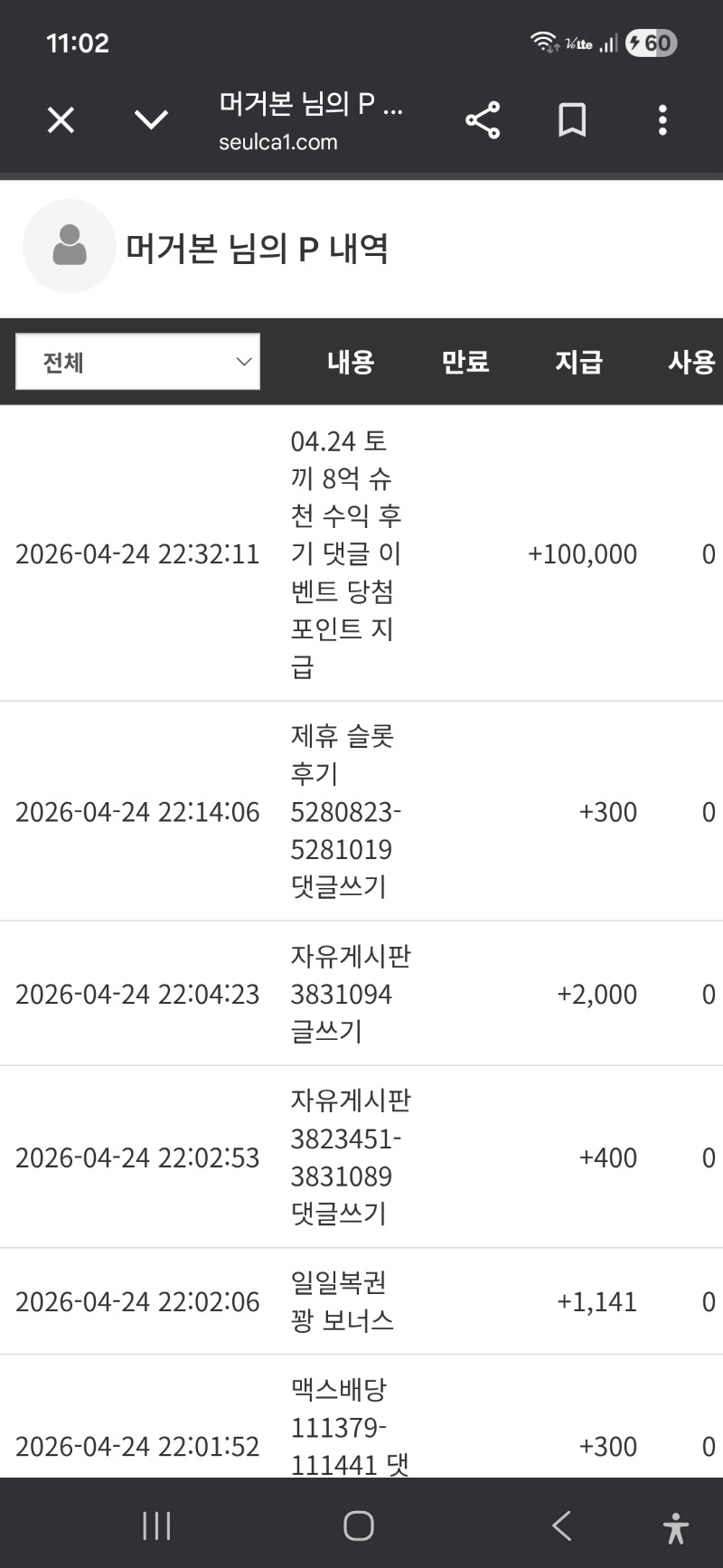The image size is (723, 1568).
Task: Open the accessibility shortcut button
Action: [x=675, y=1527]
